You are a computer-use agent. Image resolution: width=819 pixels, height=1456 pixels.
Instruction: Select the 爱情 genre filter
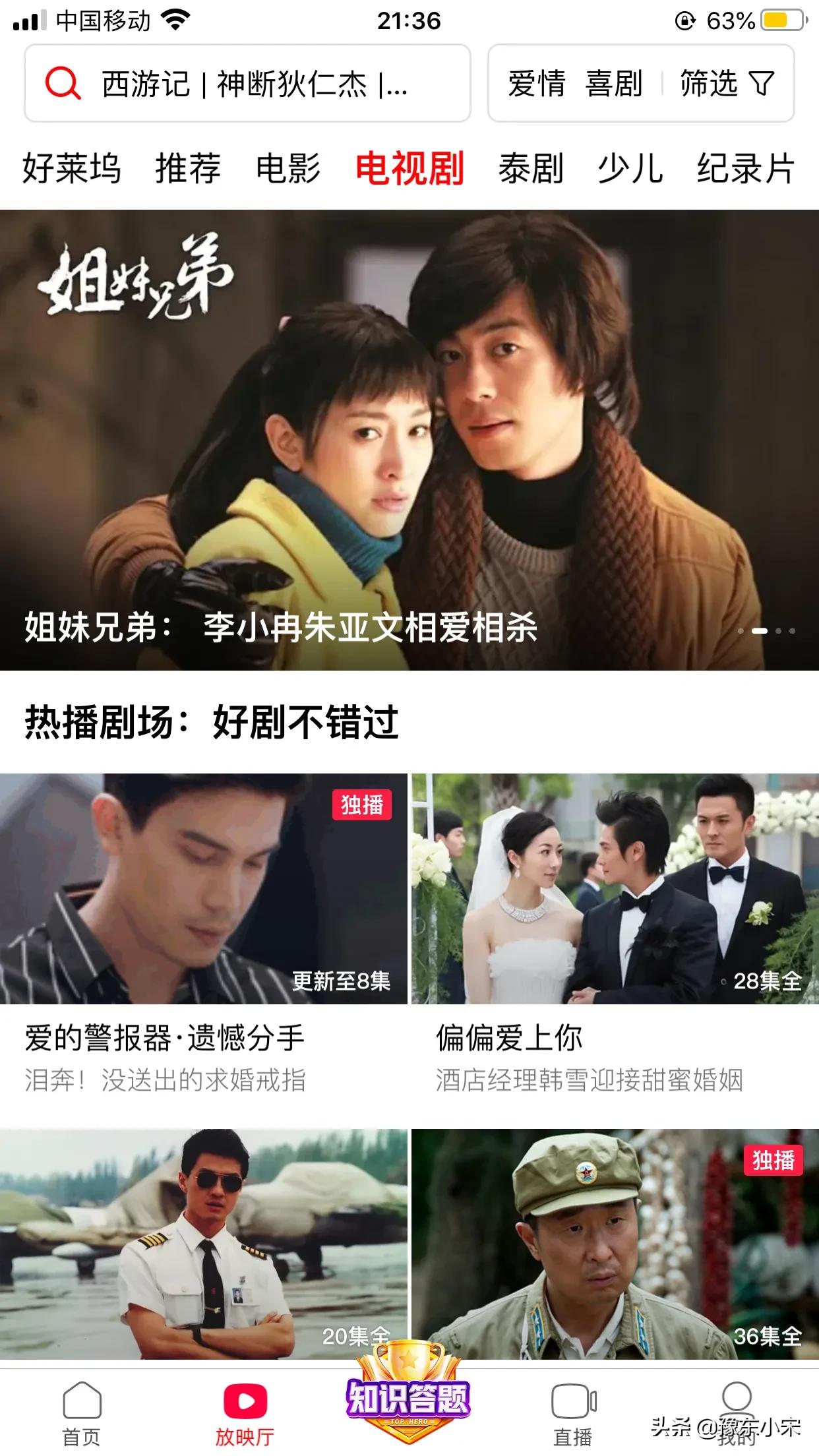[x=536, y=84]
